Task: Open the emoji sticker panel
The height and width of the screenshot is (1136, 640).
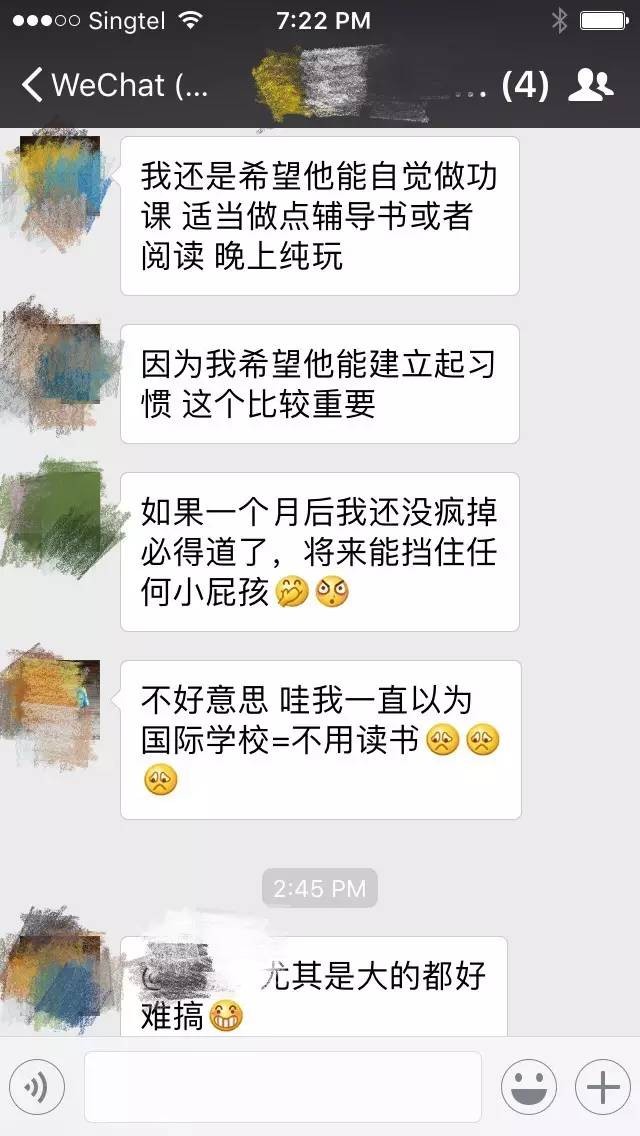Action: (529, 1087)
